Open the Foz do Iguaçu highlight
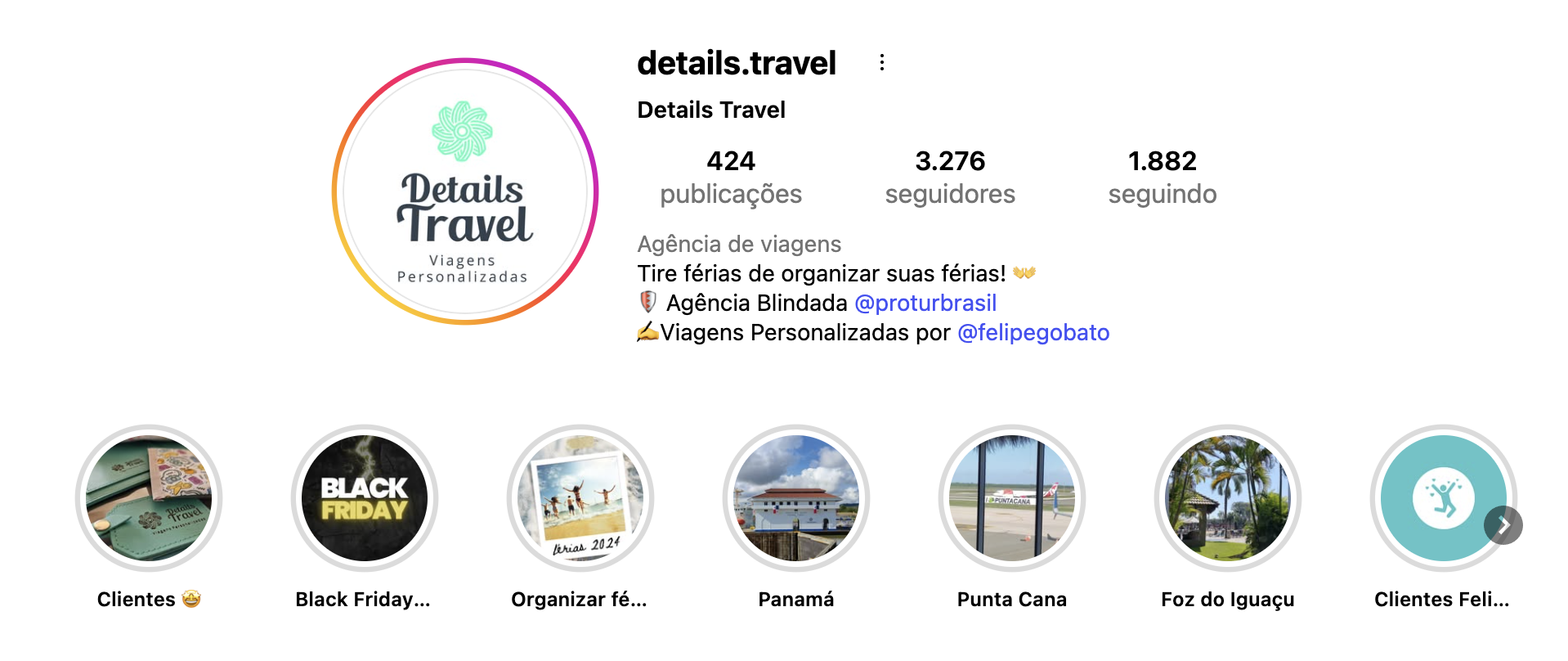The image size is (1568, 661). tap(1227, 498)
